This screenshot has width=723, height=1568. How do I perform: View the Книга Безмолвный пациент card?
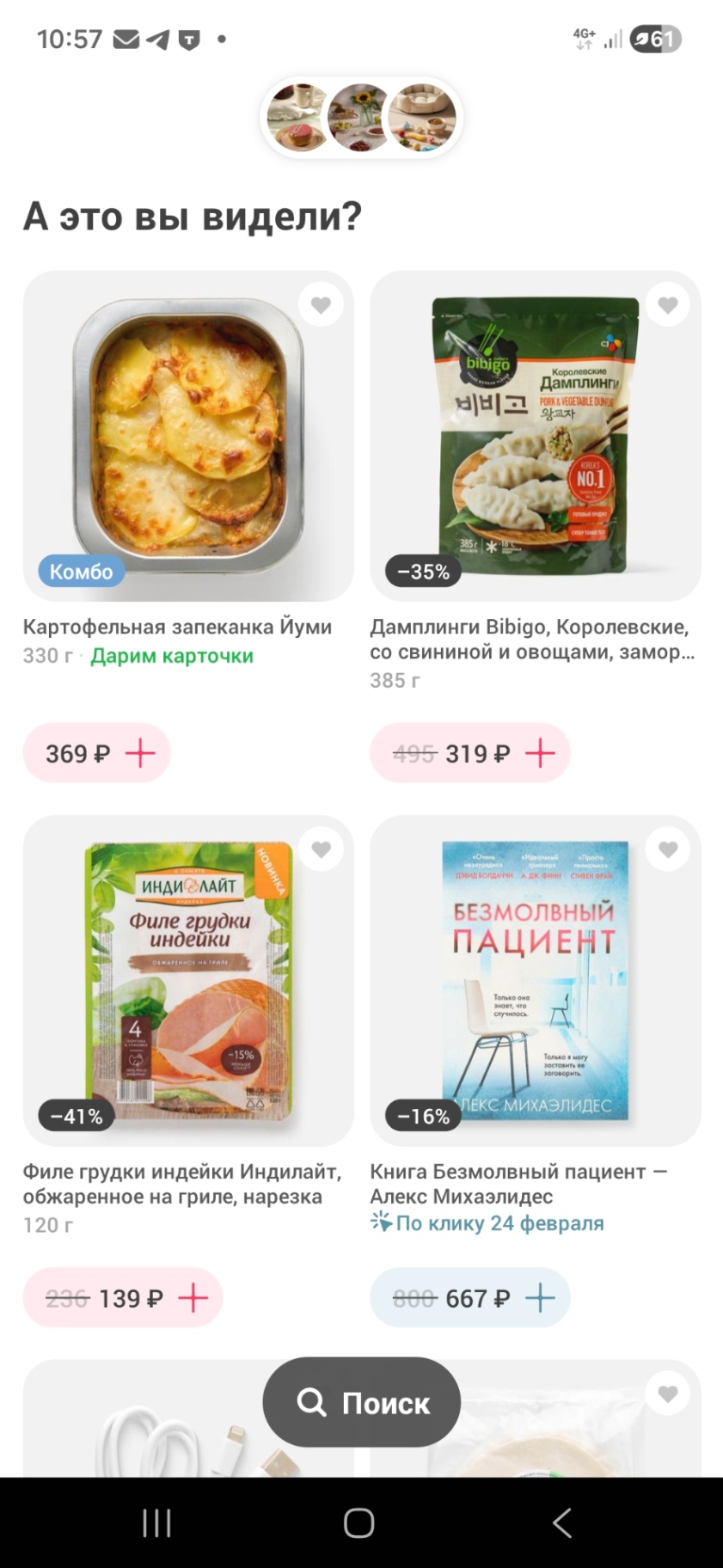click(x=535, y=981)
